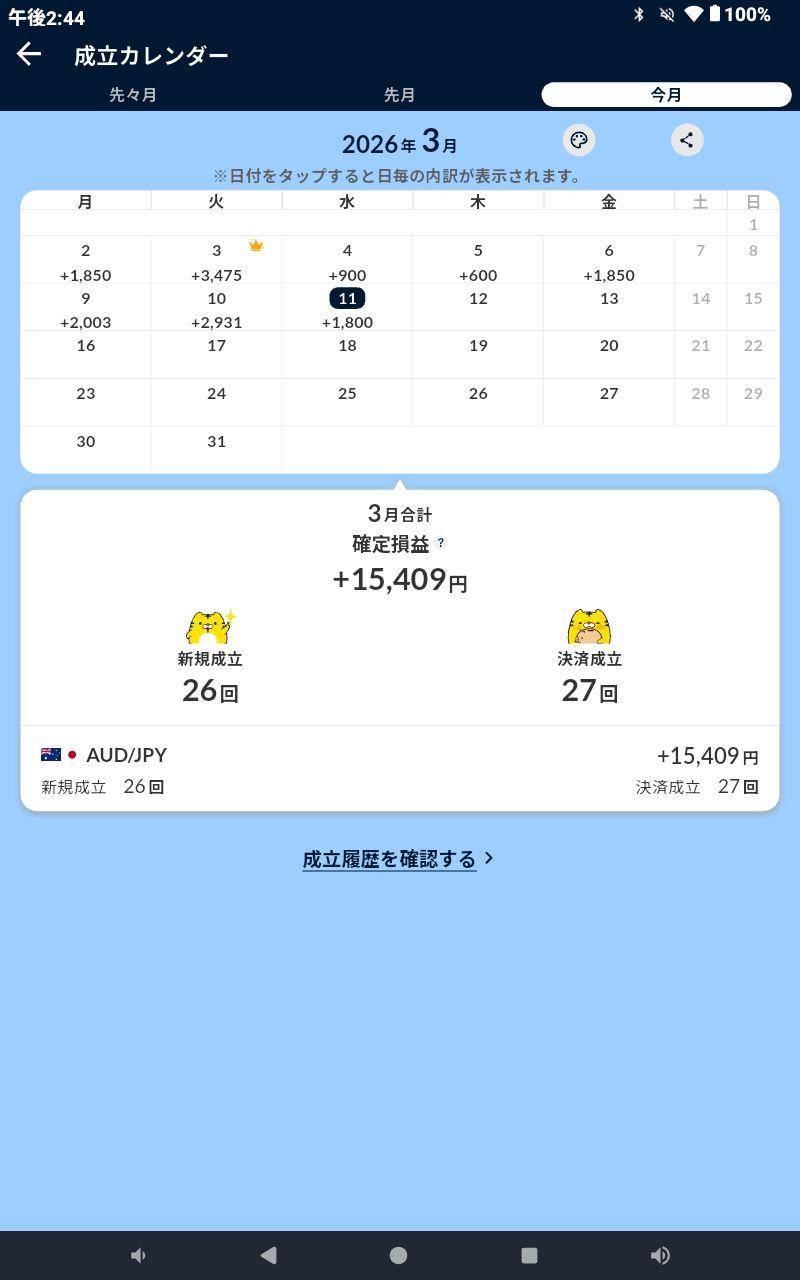800x1280 pixels.
Task: Open the AUD/JPY summary row
Action: 400,769
